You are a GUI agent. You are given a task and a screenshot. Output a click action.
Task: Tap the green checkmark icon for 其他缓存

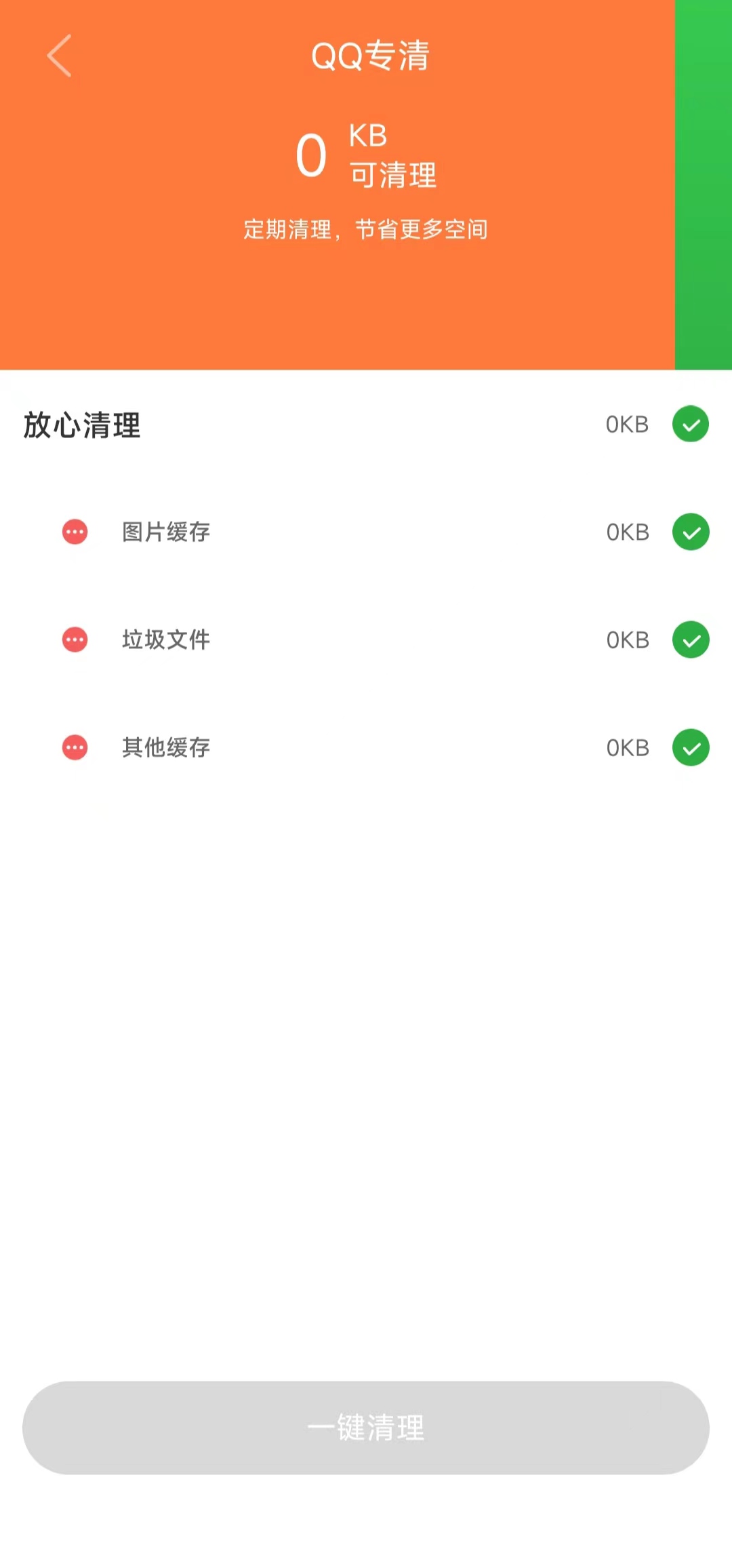[x=691, y=747]
